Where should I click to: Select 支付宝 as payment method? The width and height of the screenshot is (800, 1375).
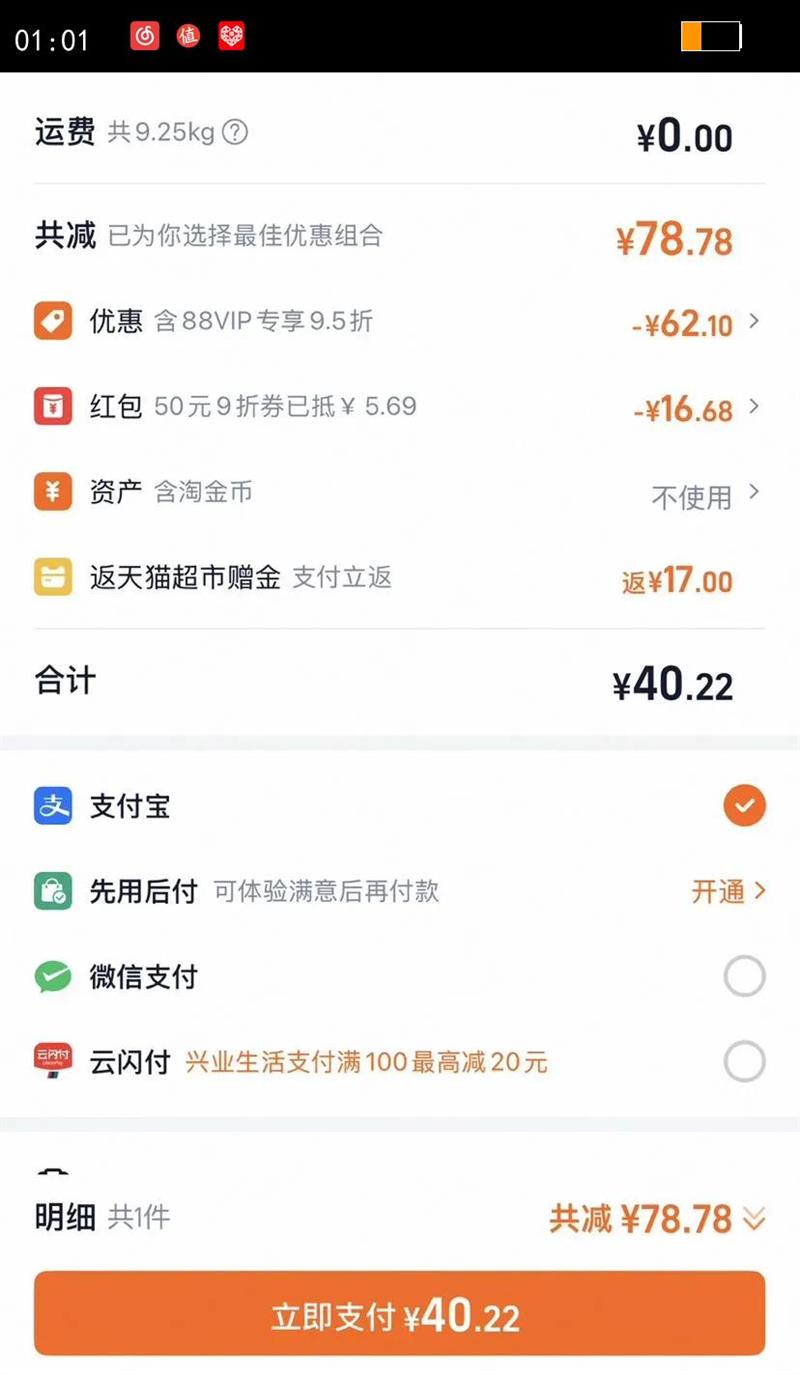(744, 806)
